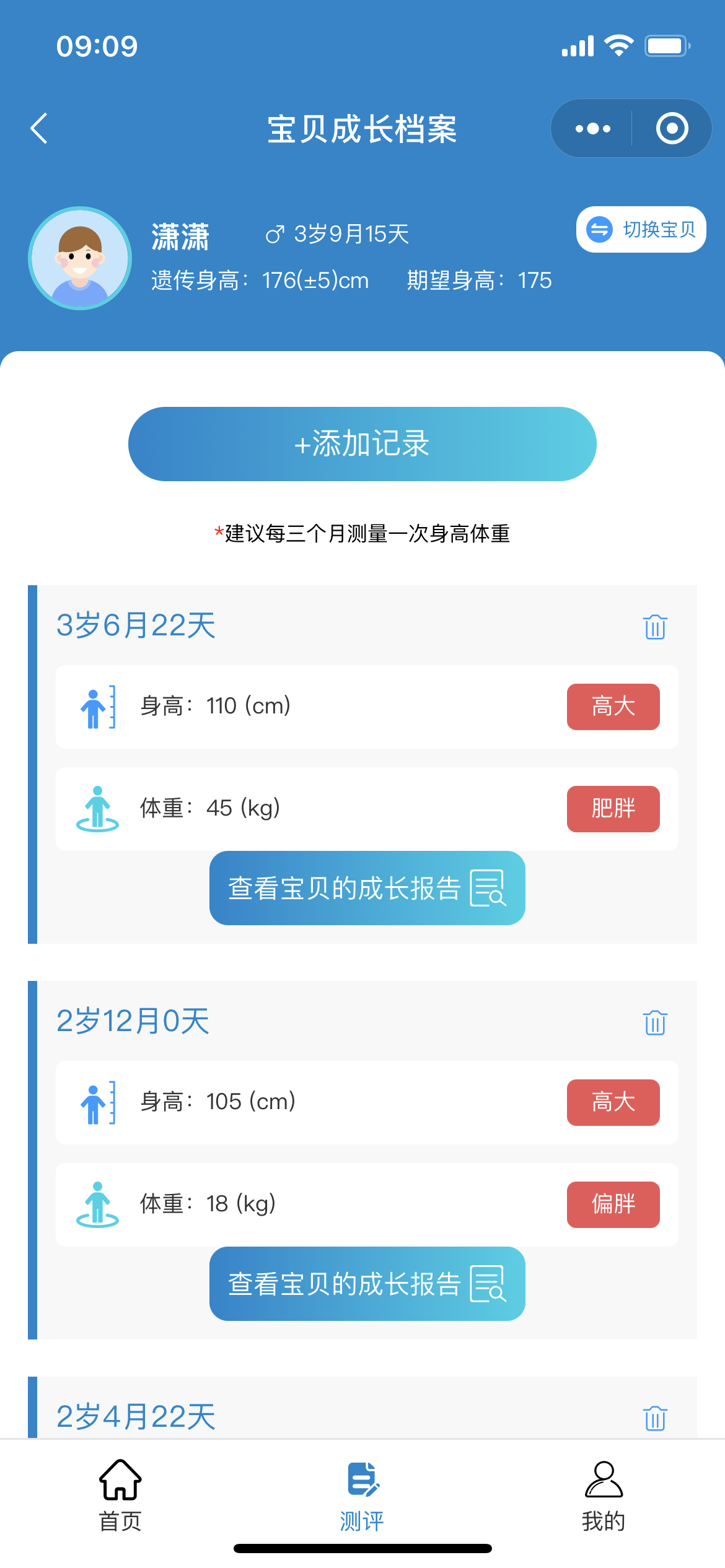725x1568 pixels.
Task: View the growth report for 3岁6月22天
Action: click(x=367, y=888)
